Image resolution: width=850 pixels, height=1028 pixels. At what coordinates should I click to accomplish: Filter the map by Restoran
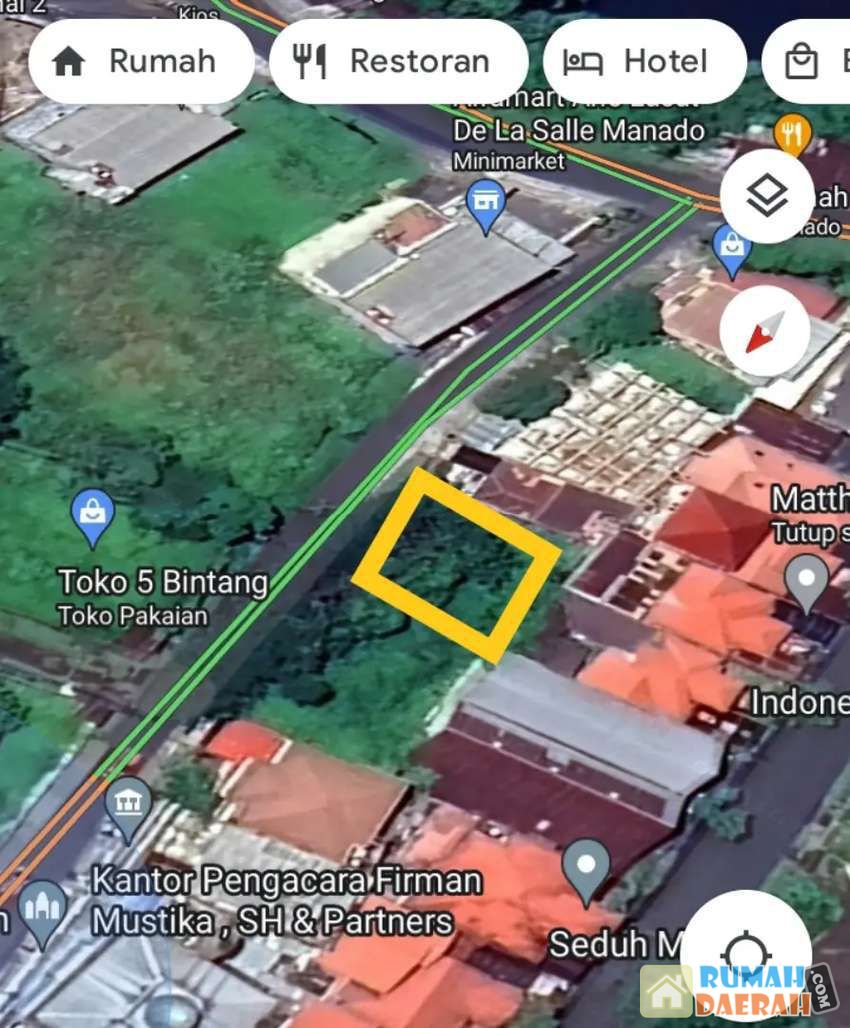pyautogui.click(x=398, y=62)
